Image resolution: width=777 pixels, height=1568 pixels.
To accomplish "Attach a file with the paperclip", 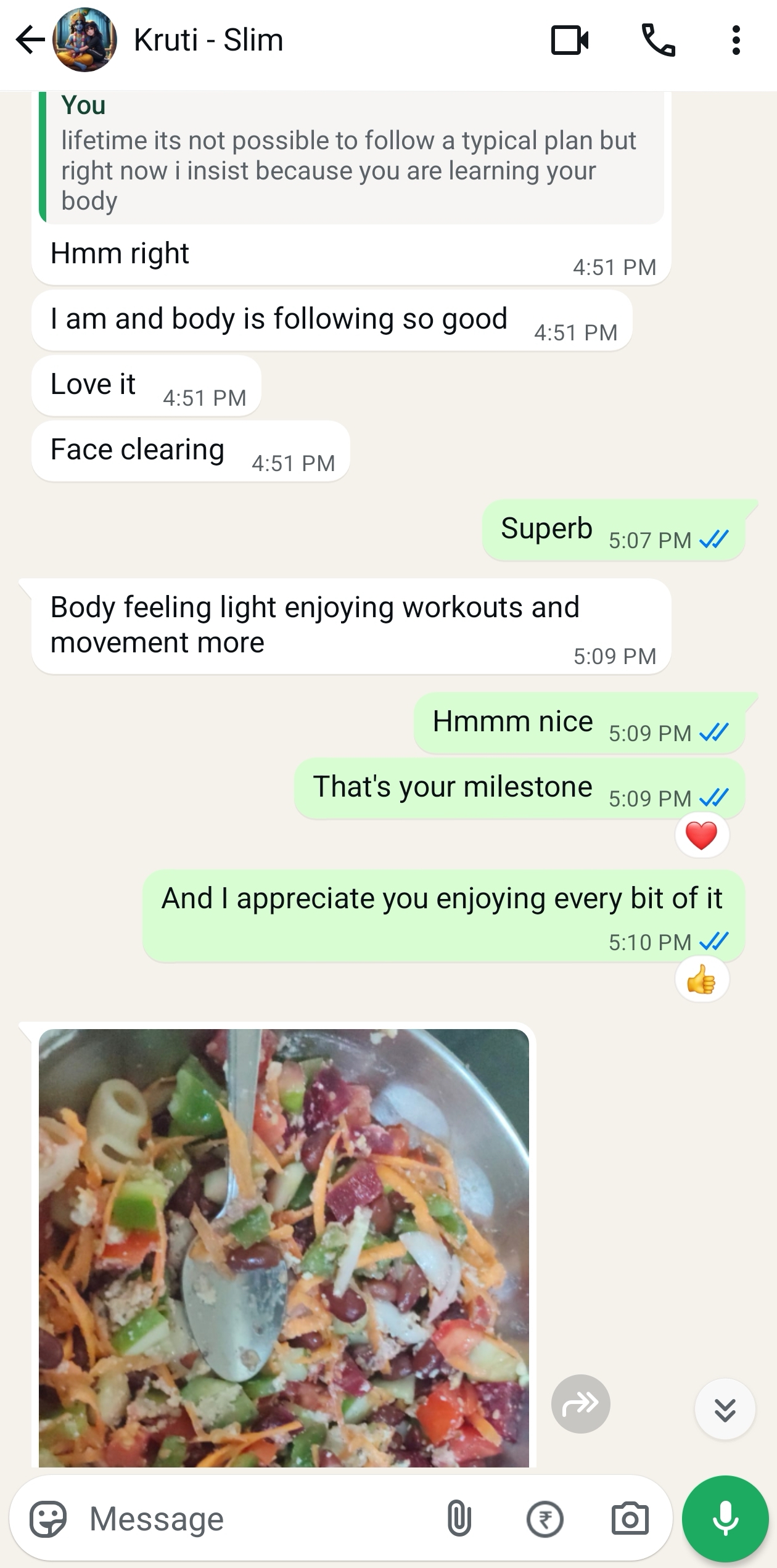I will click(x=459, y=1518).
